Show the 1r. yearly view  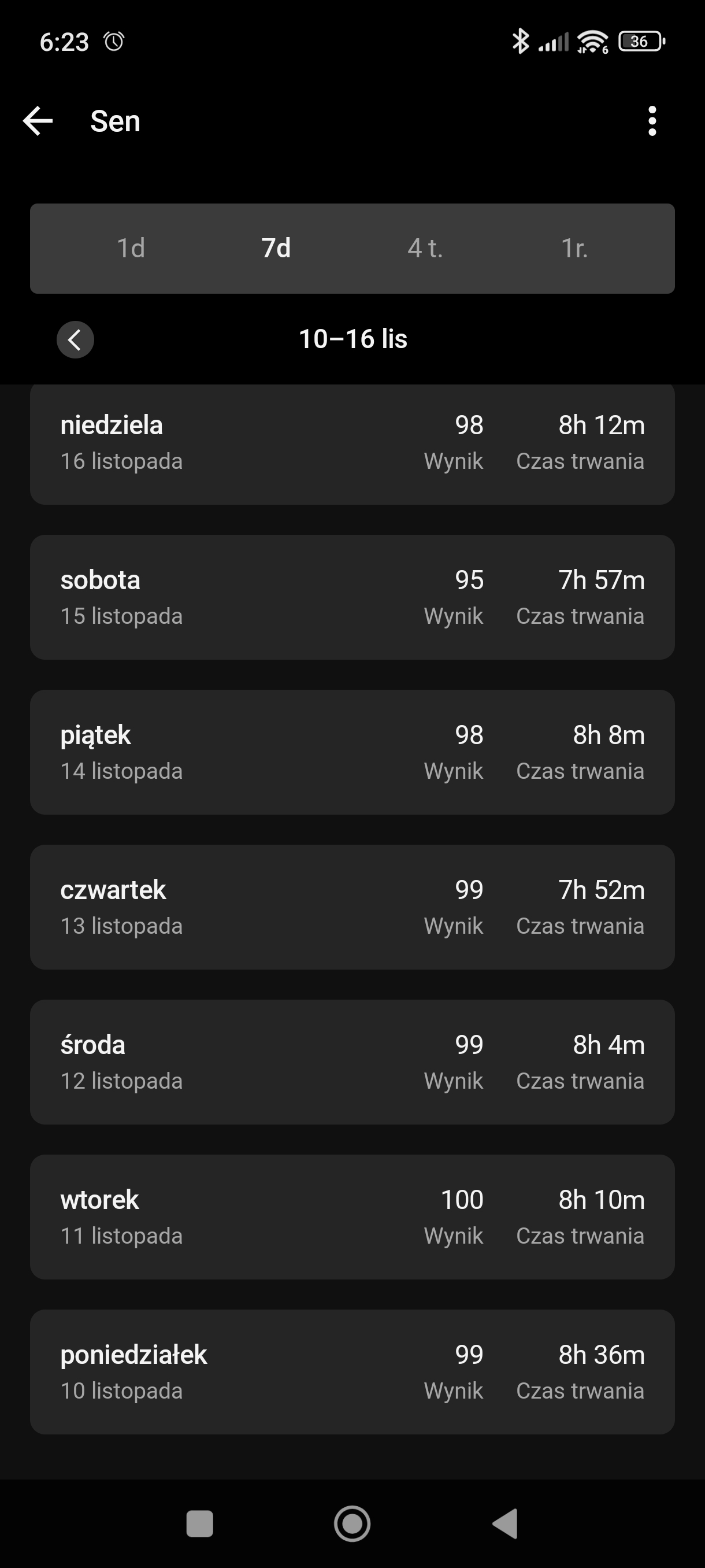pos(574,249)
